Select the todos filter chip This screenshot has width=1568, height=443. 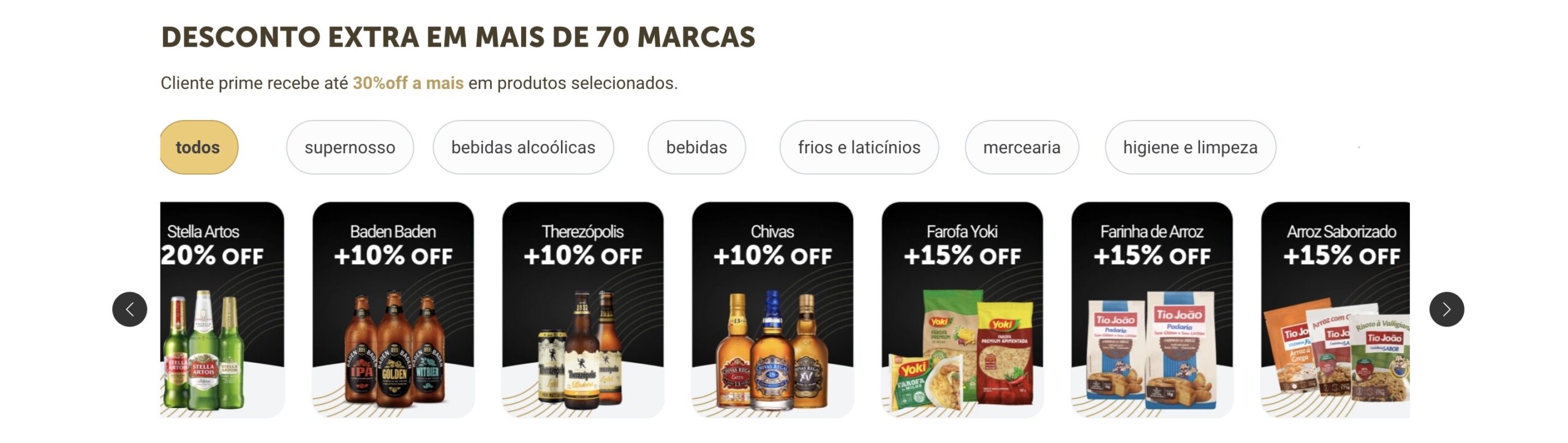[198, 147]
